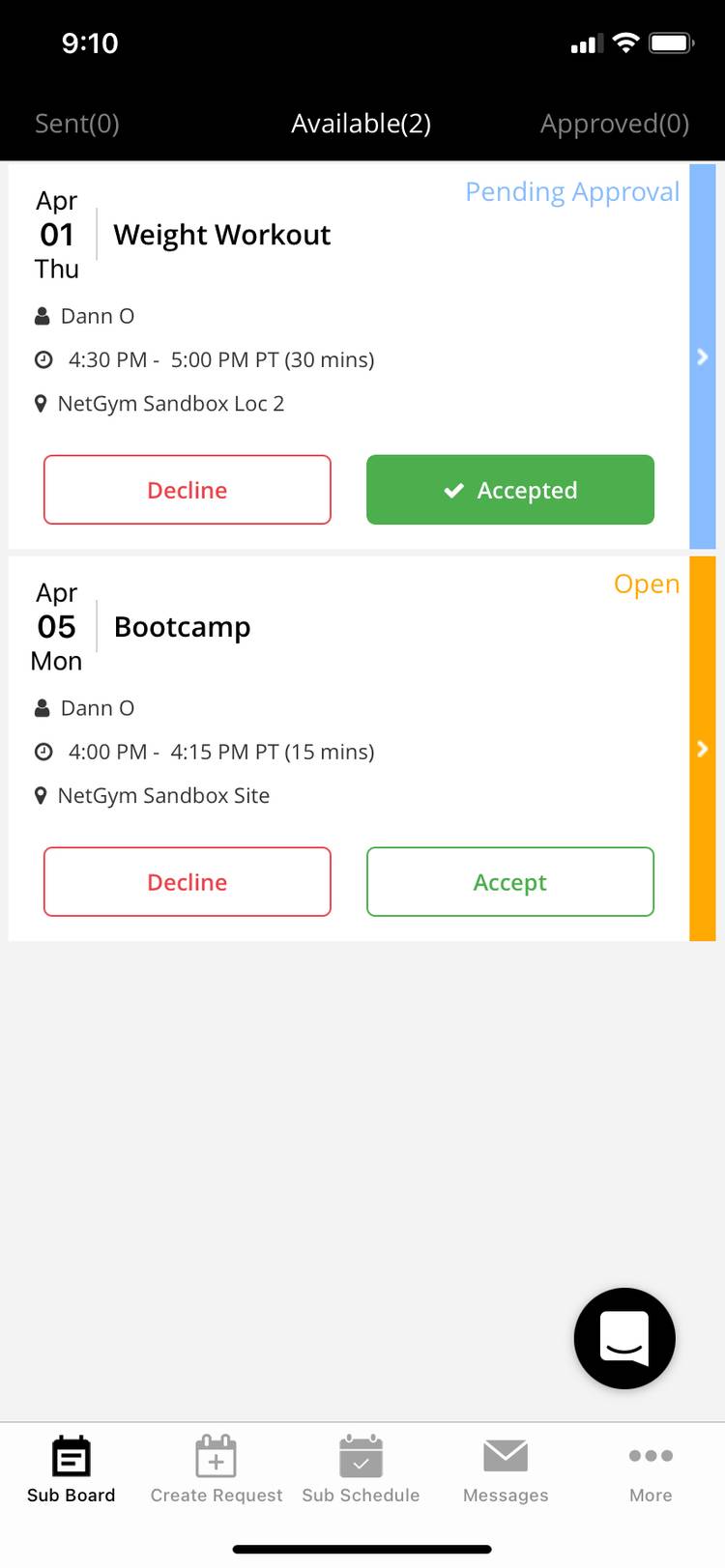The height and width of the screenshot is (1568, 725).
Task: Open Weight Workout details via blue chevron
Action: click(703, 356)
